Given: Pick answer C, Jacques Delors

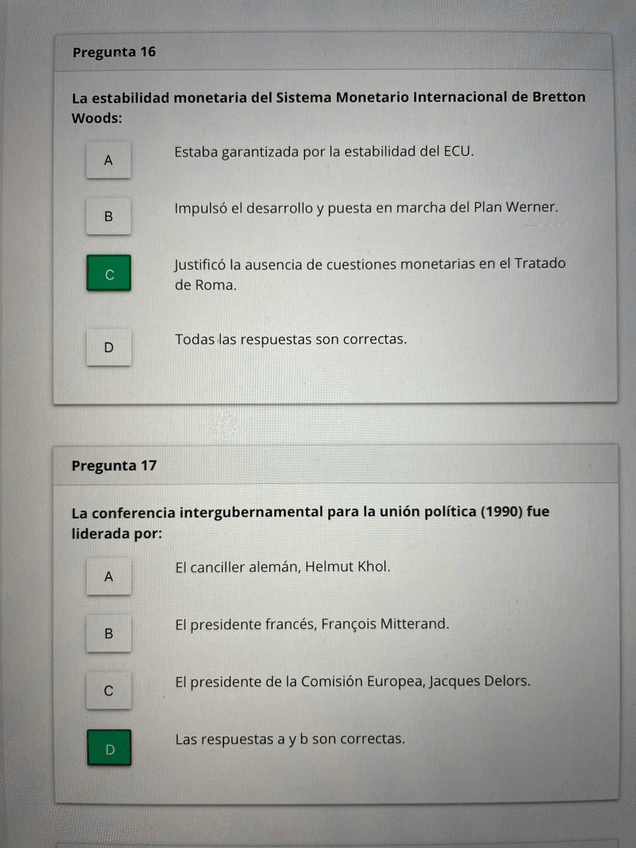Looking at the screenshot, I should coord(109,690).
